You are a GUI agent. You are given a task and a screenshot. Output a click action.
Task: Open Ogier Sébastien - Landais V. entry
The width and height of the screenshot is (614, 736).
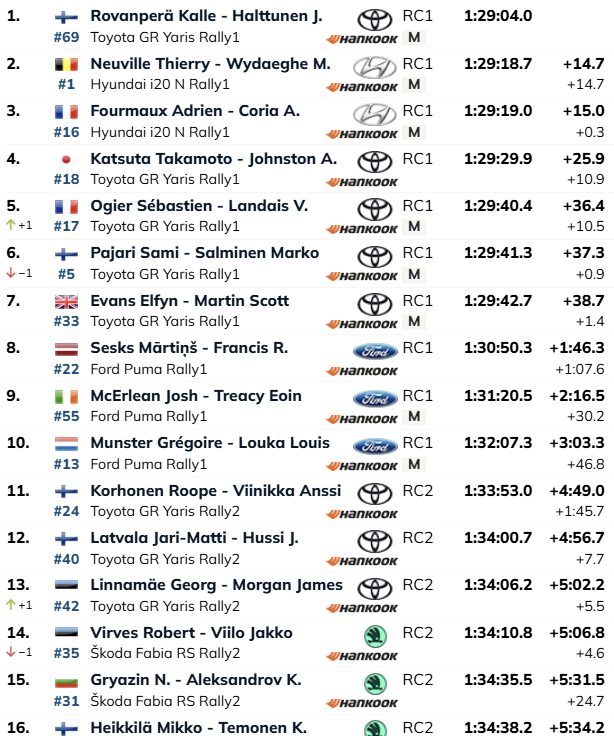(x=198, y=206)
